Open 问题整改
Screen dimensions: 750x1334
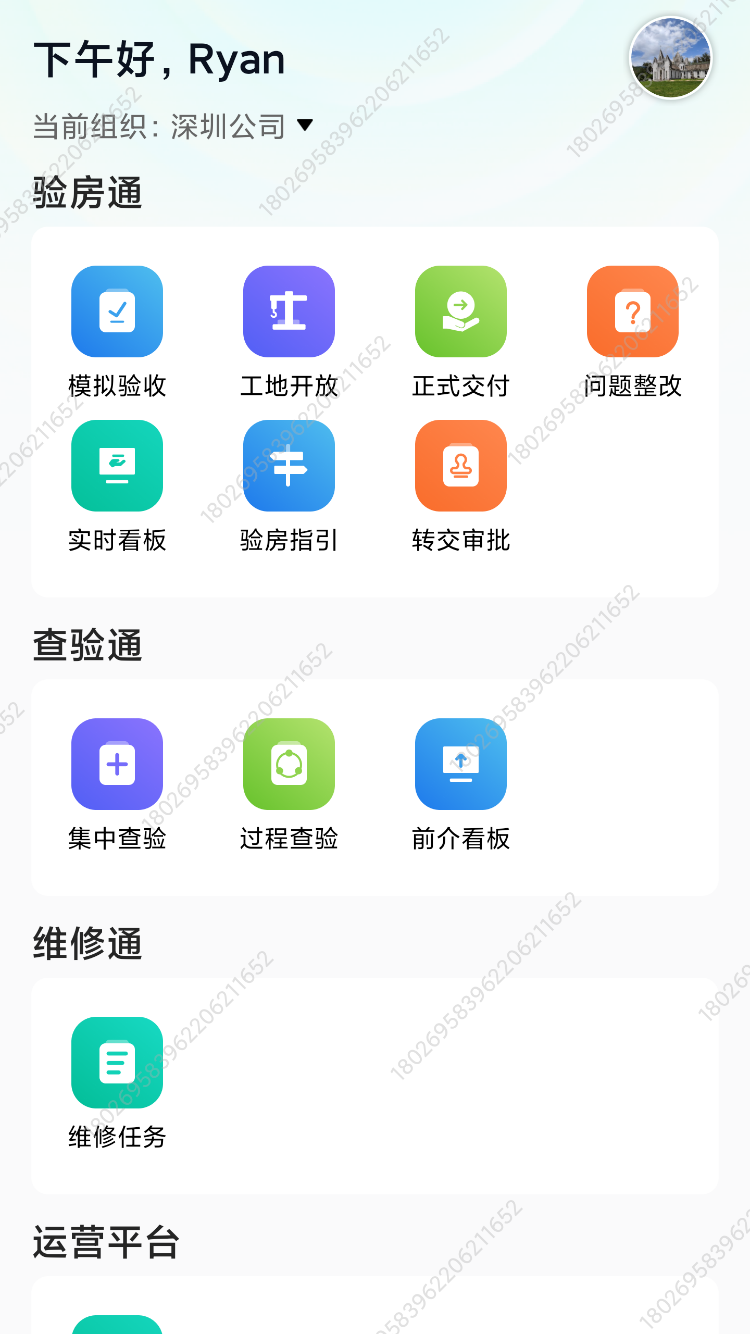coord(633,312)
